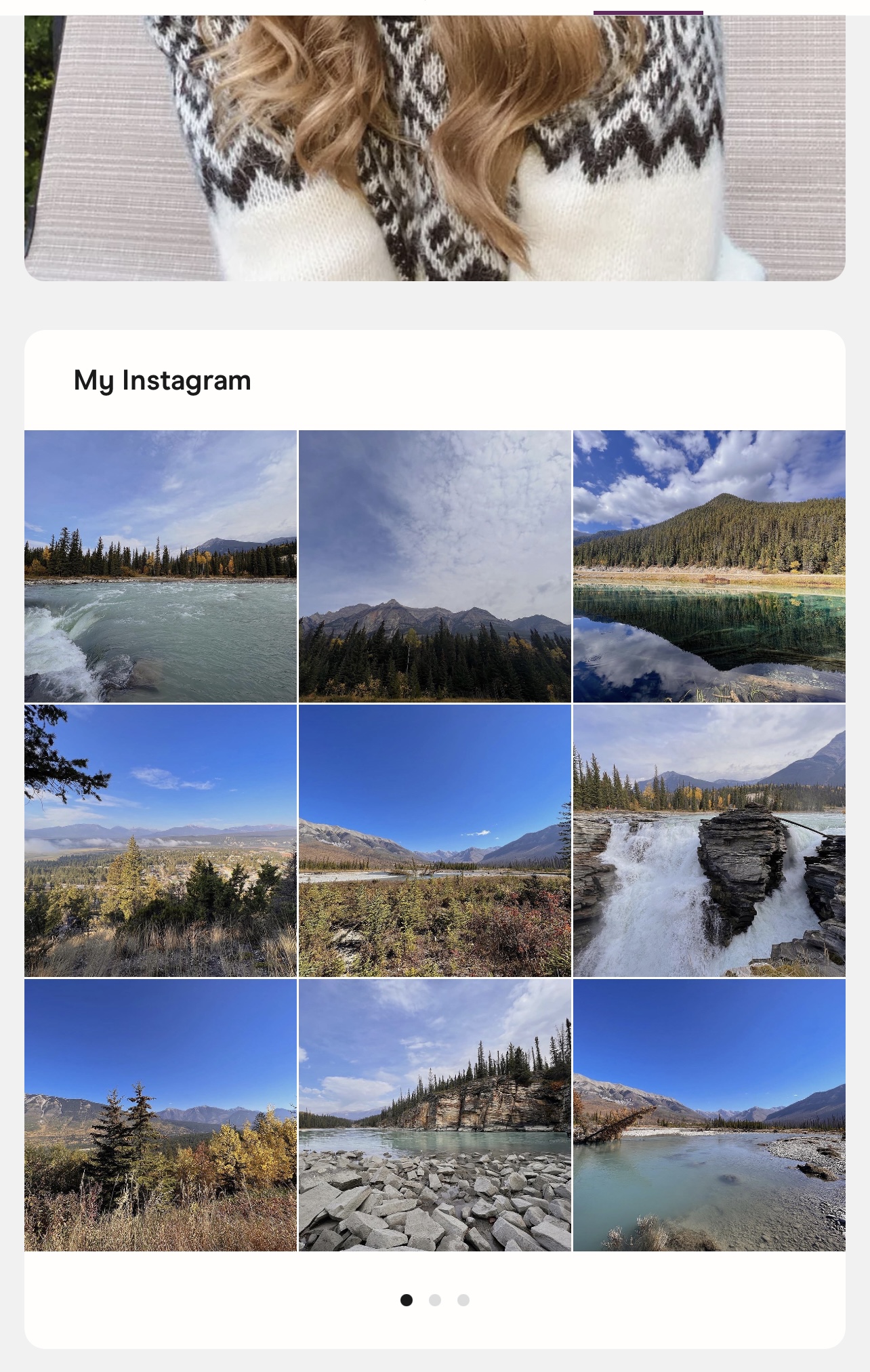View the cloudy sky over mountain ridge photo
The width and height of the screenshot is (870, 1372).
435,566
